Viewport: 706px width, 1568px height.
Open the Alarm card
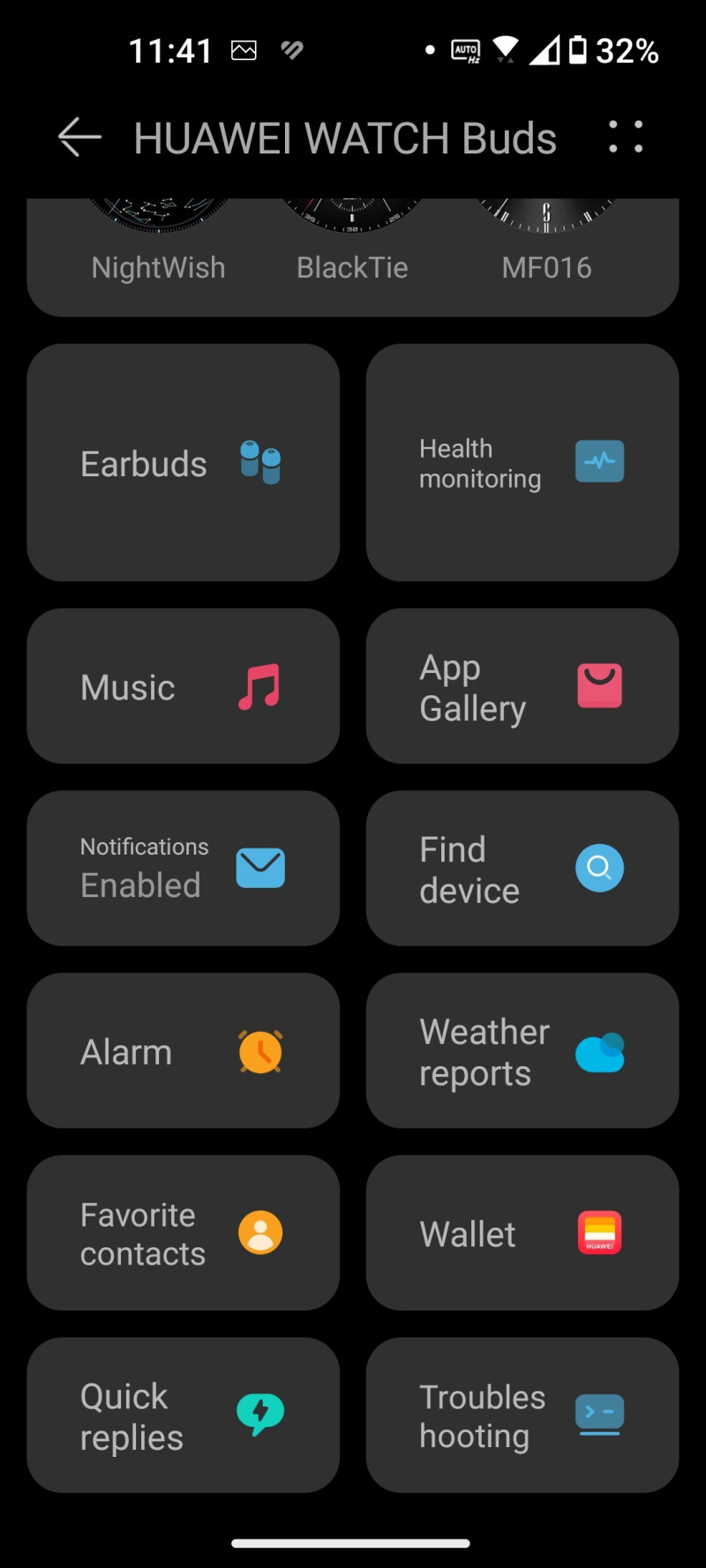coord(183,1050)
